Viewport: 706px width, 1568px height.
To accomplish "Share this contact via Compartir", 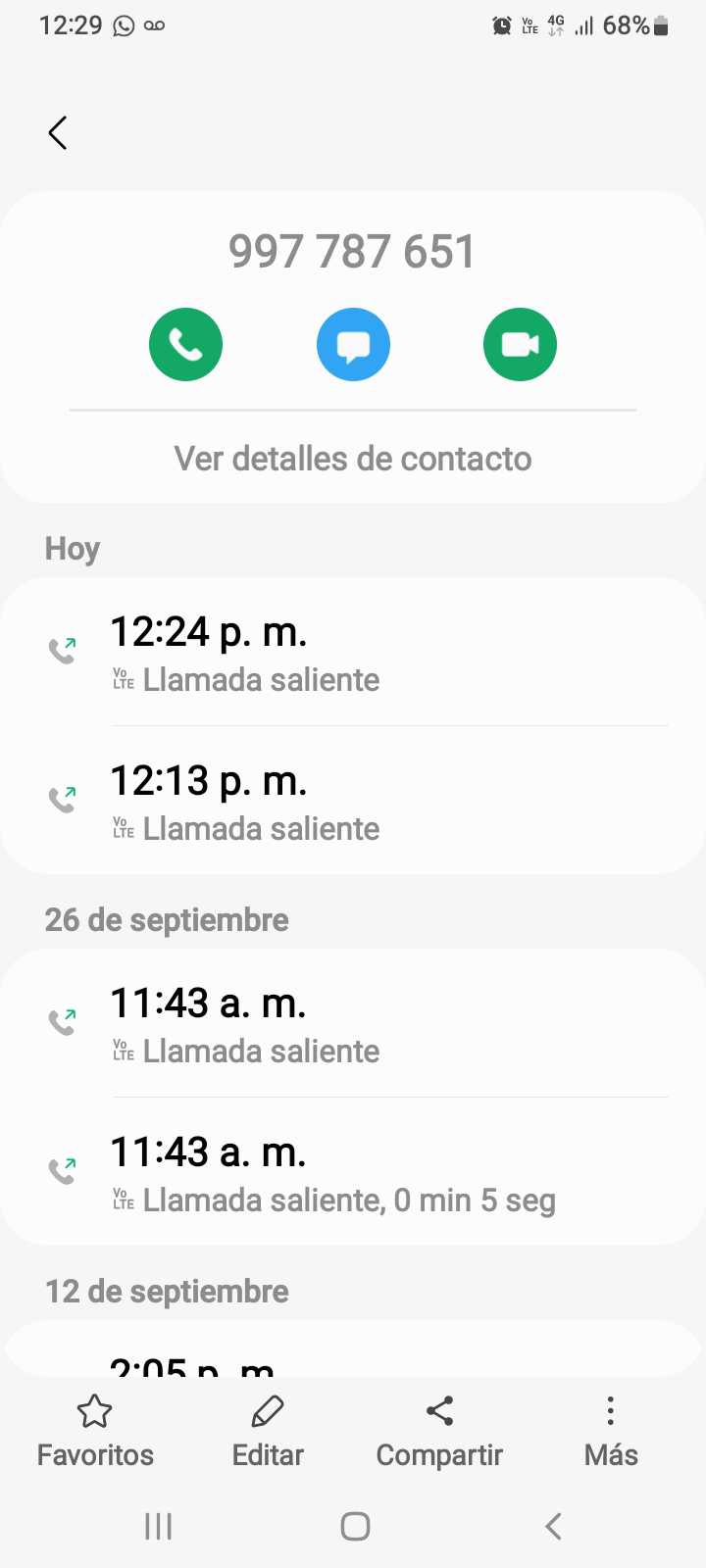I will pyautogui.click(x=439, y=1431).
